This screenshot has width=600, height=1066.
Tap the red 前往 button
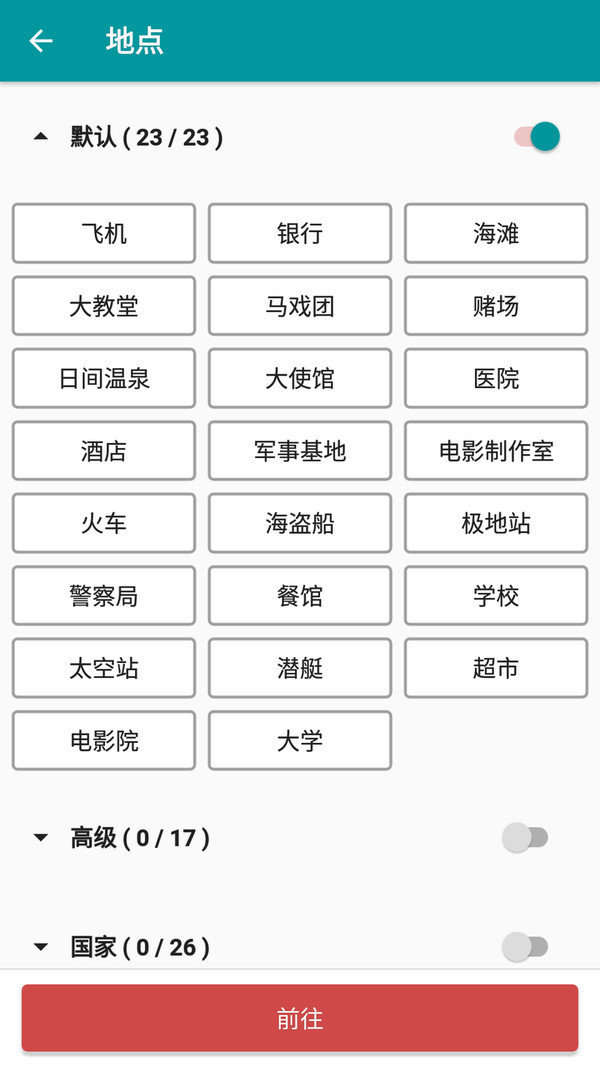coord(300,1018)
